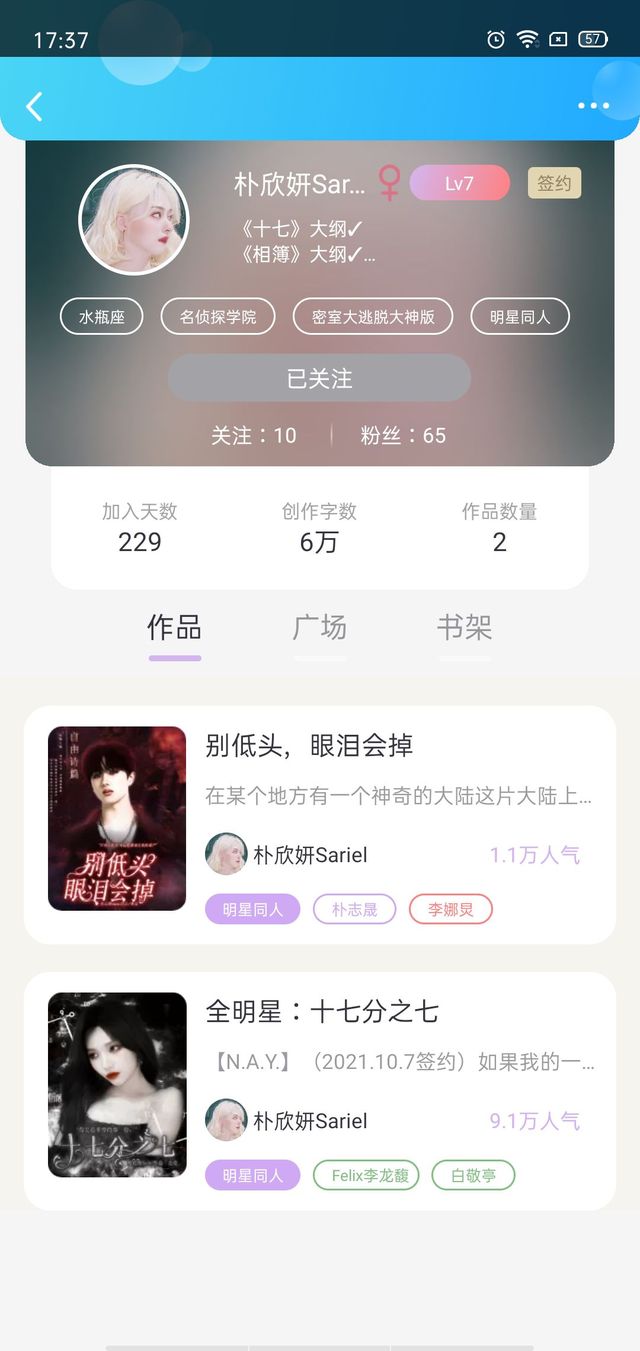The image size is (640, 1351).
Task: Open the 粉丝 followers list
Action: click(x=403, y=435)
